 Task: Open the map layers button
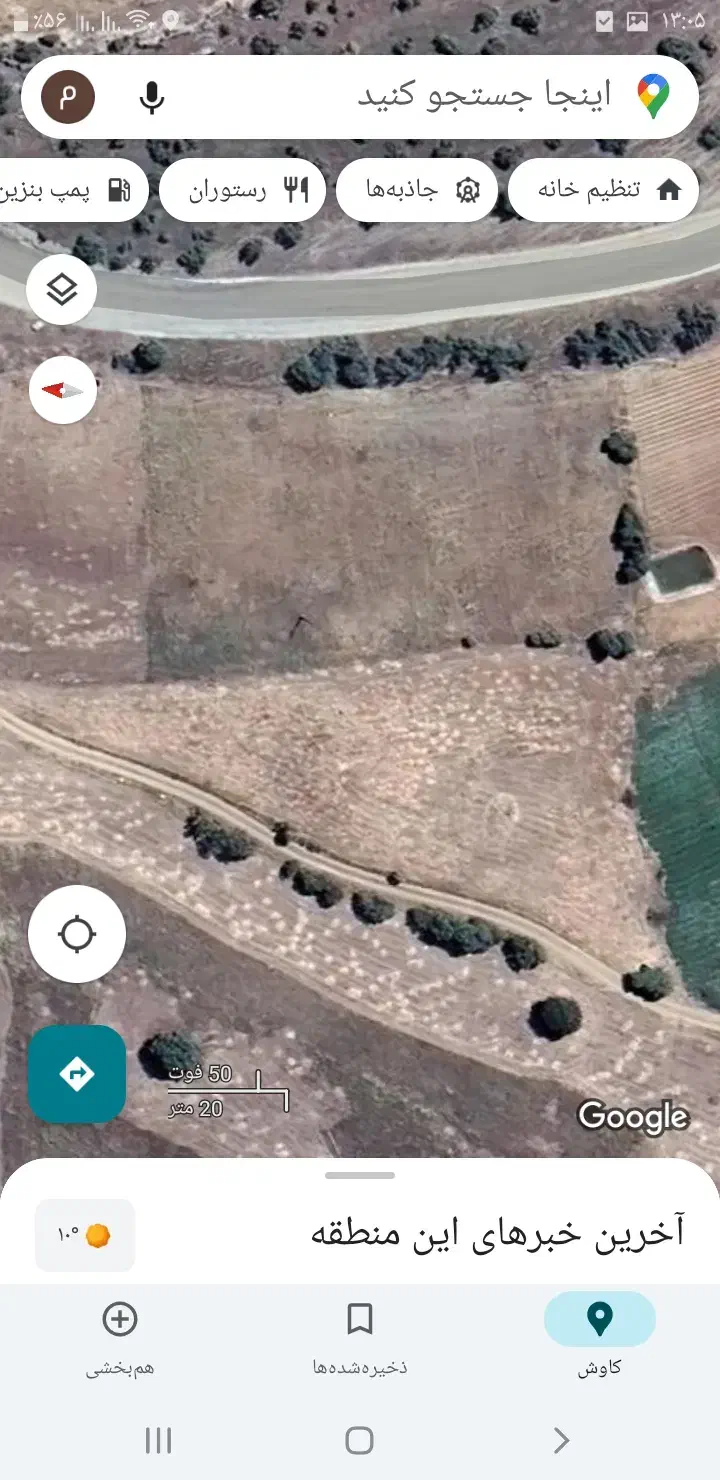pyautogui.click(x=62, y=291)
